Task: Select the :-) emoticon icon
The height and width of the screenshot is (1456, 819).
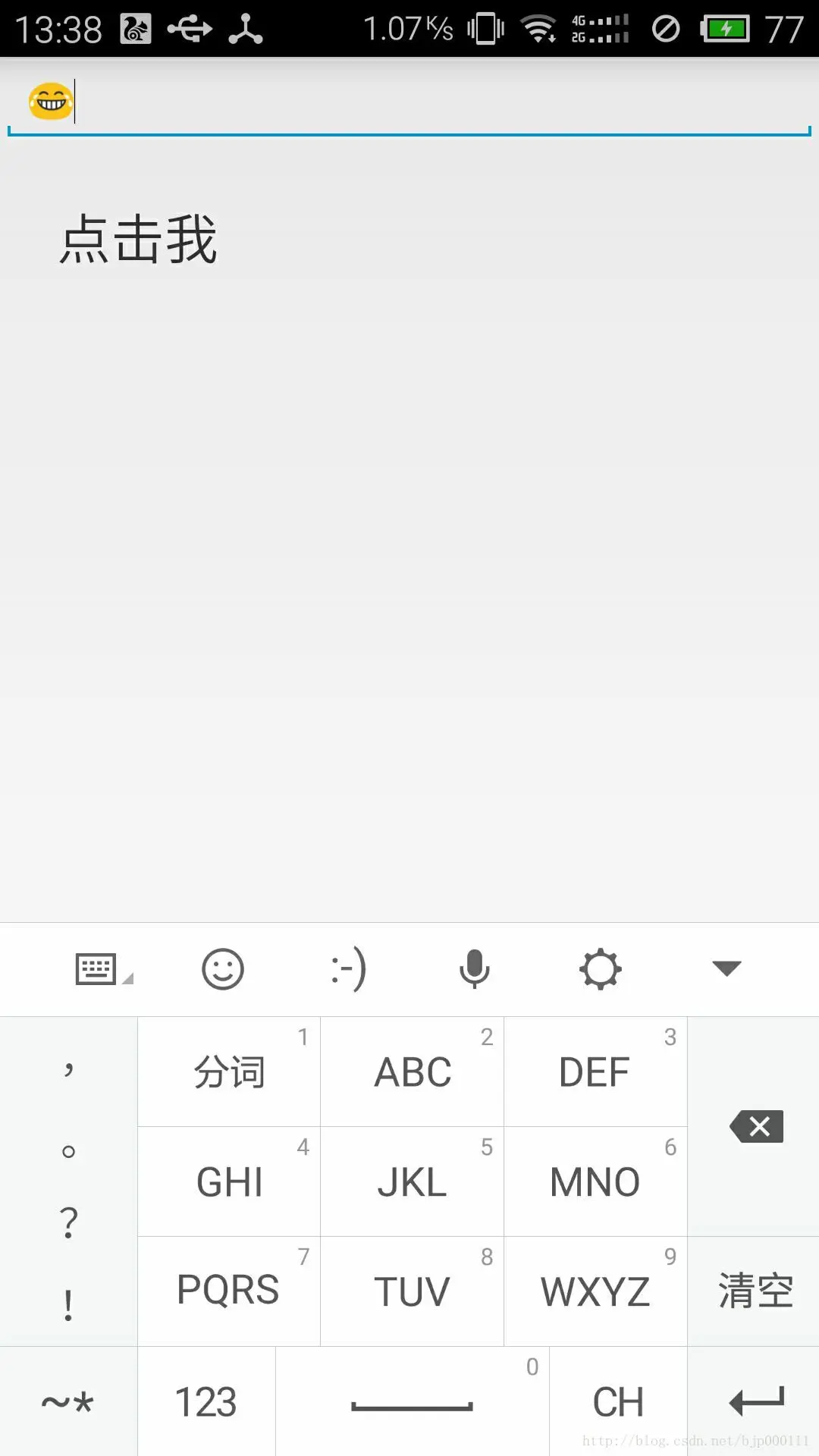Action: tap(347, 968)
